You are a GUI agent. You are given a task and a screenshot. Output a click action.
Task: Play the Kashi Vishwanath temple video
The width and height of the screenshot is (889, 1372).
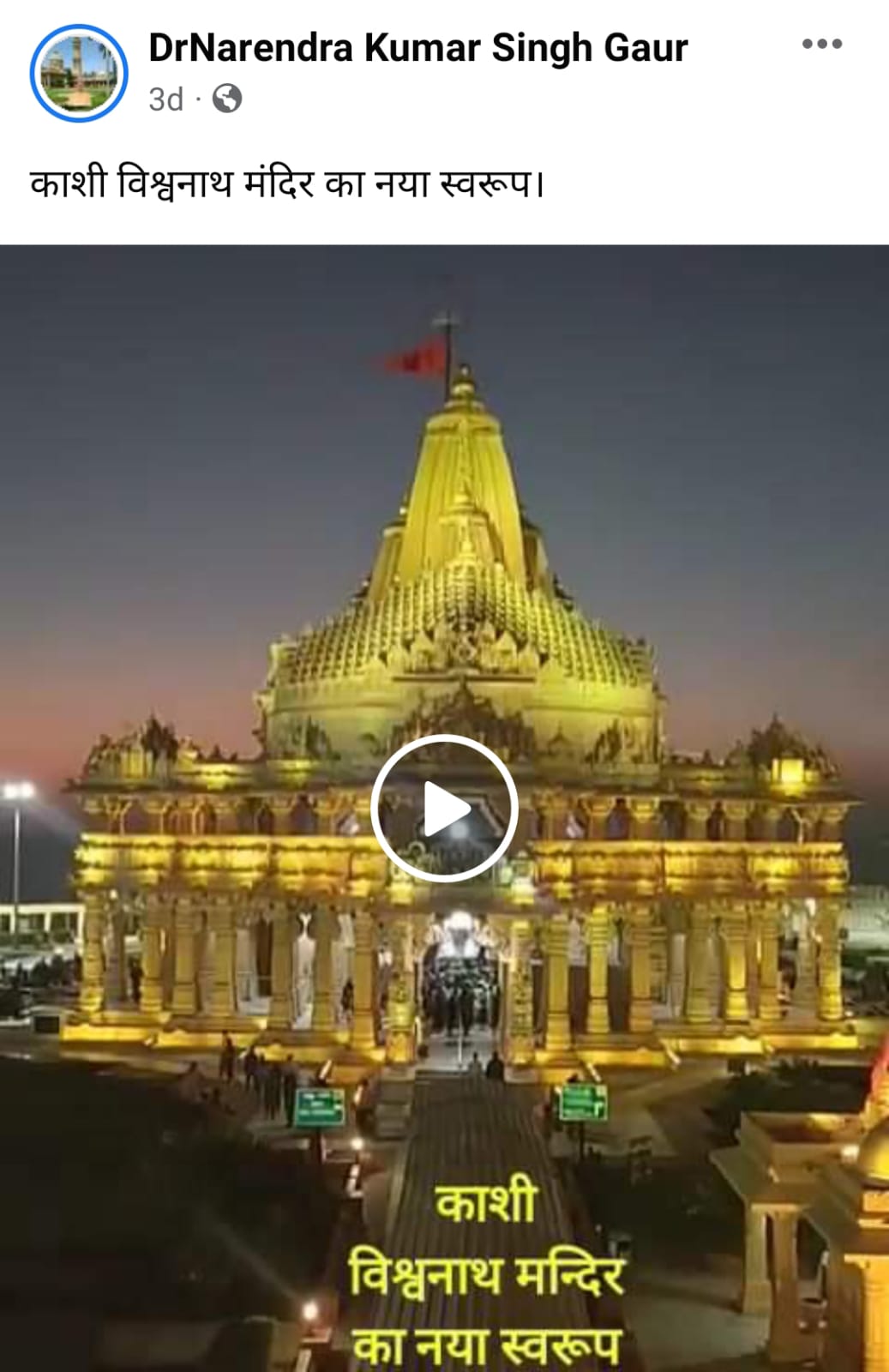click(444, 809)
